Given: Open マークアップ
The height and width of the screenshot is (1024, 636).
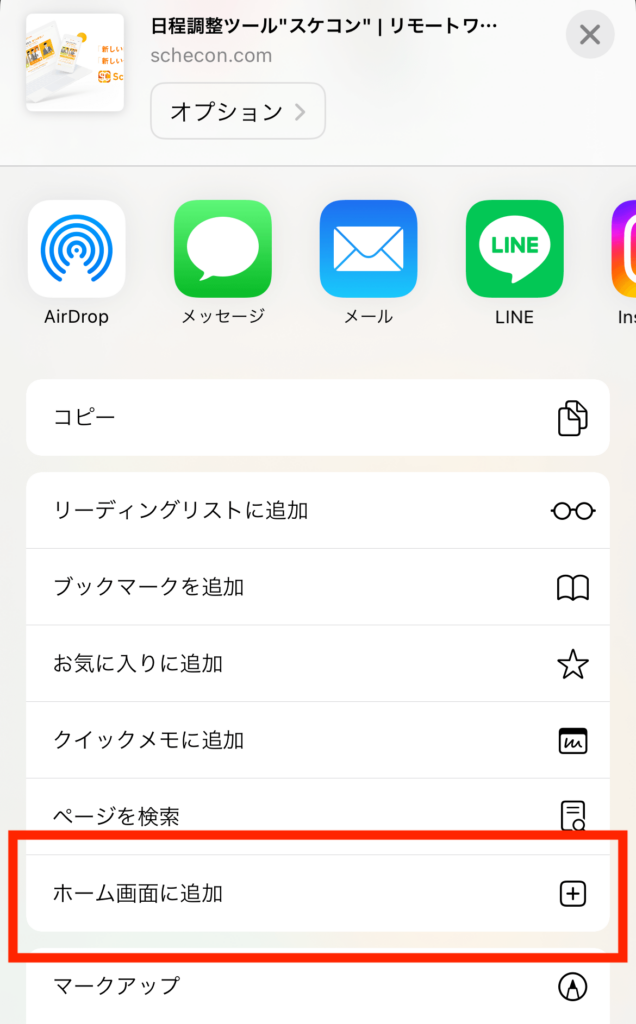Looking at the screenshot, I should coord(317,986).
